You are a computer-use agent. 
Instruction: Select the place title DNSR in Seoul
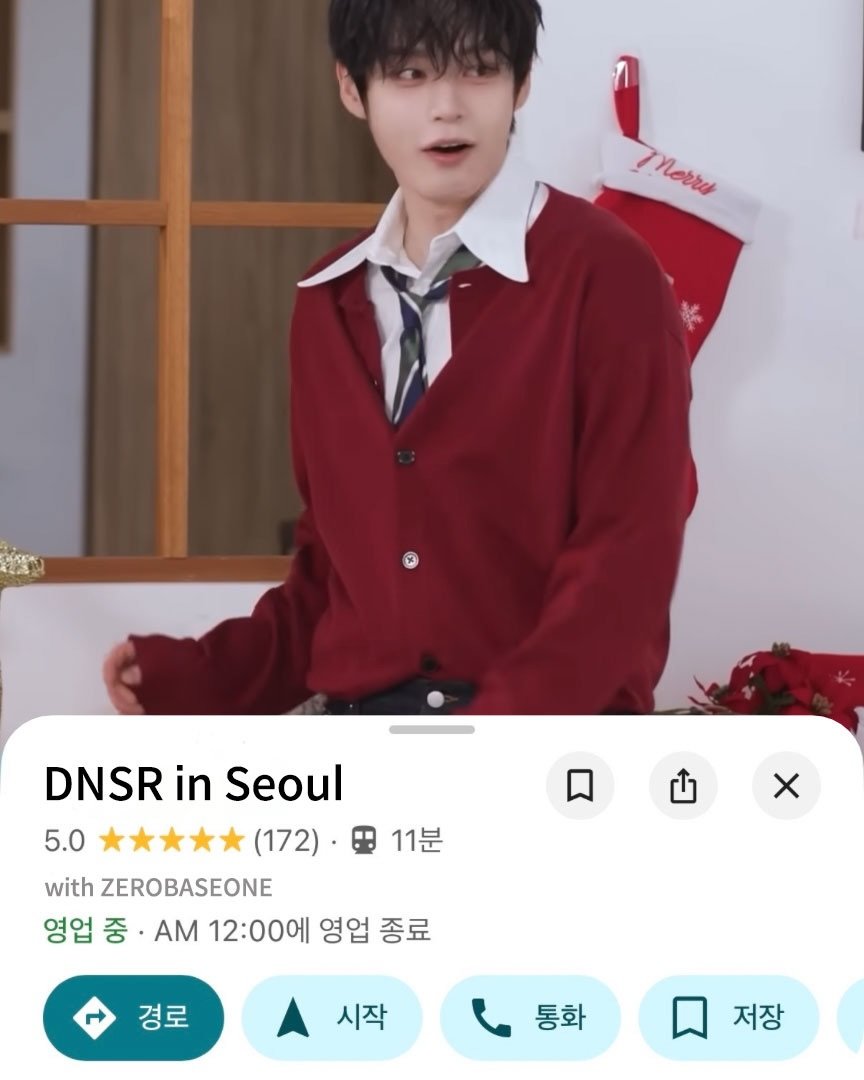coord(196,783)
